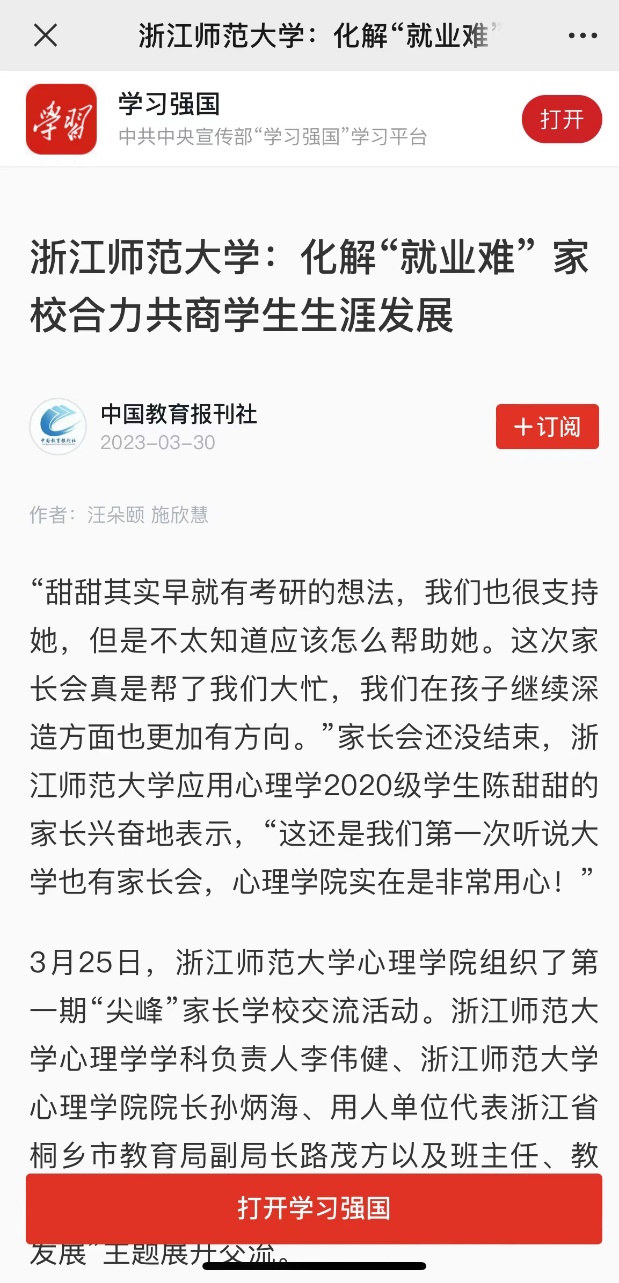Tap the red 打开 button
The height and width of the screenshot is (1283, 619).
(561, 120)
